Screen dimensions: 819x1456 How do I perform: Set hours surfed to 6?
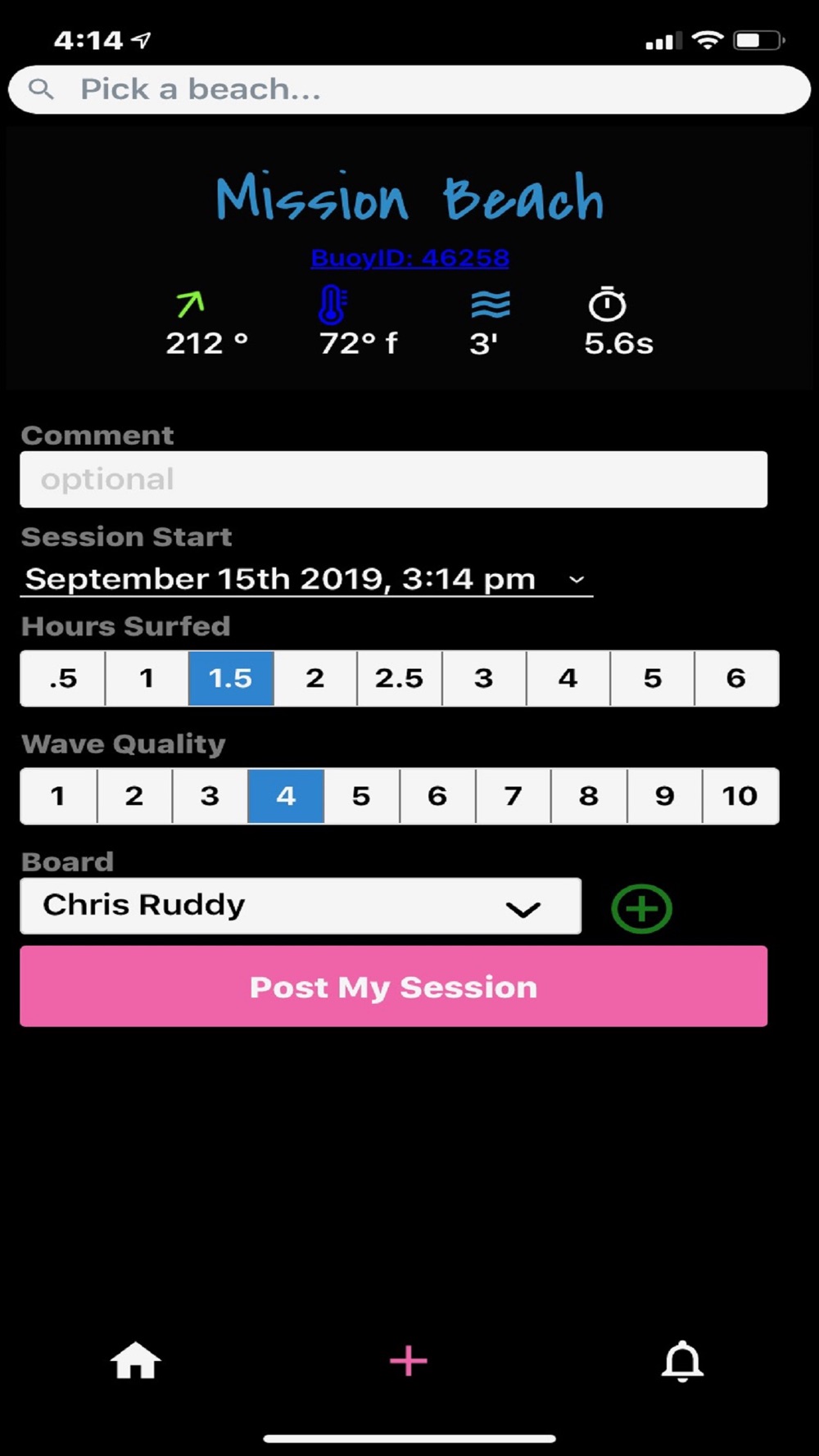(736, 678)
